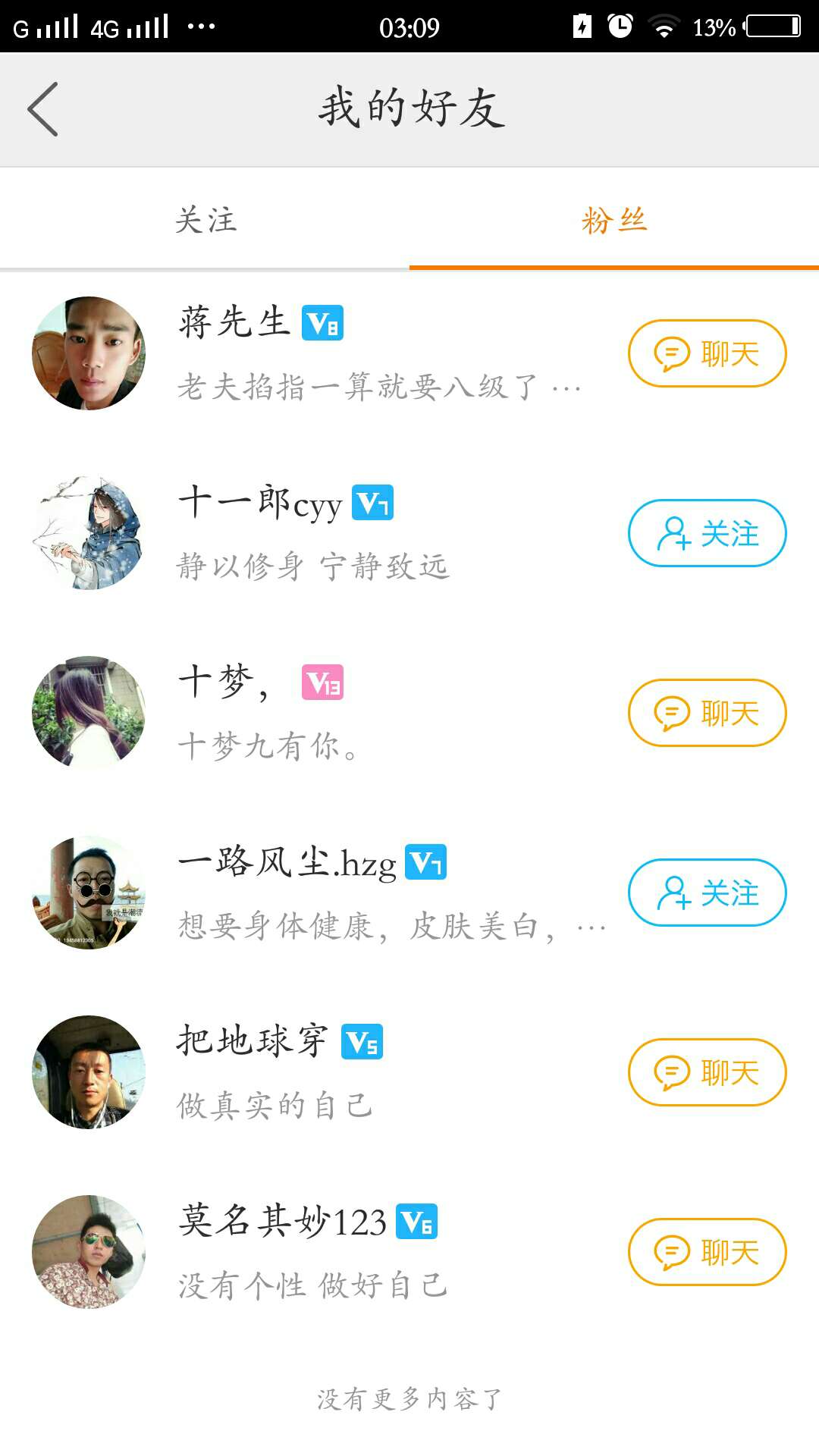
Task: Open 十梦, profile avatar
Action: (89, 713)
